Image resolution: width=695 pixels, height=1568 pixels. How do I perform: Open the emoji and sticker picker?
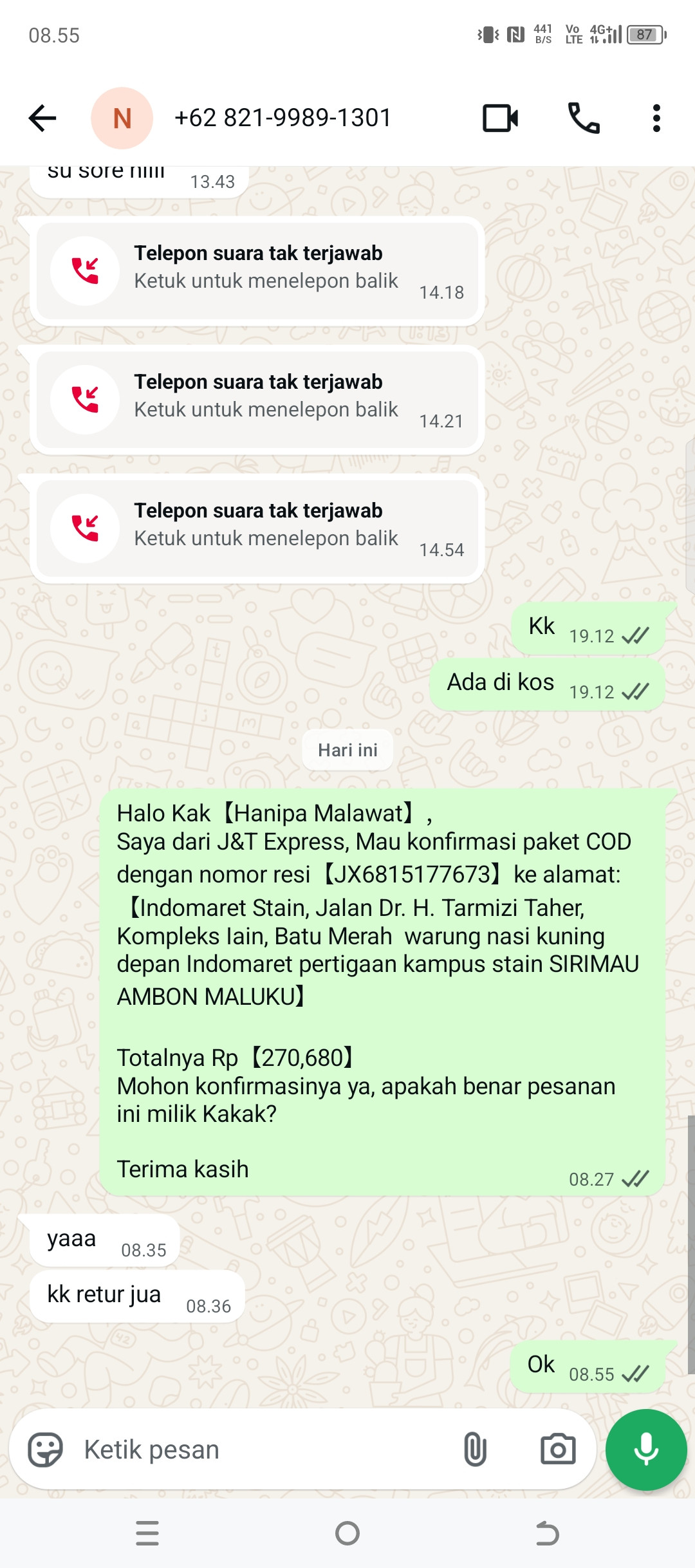(x=45, y=1450)
